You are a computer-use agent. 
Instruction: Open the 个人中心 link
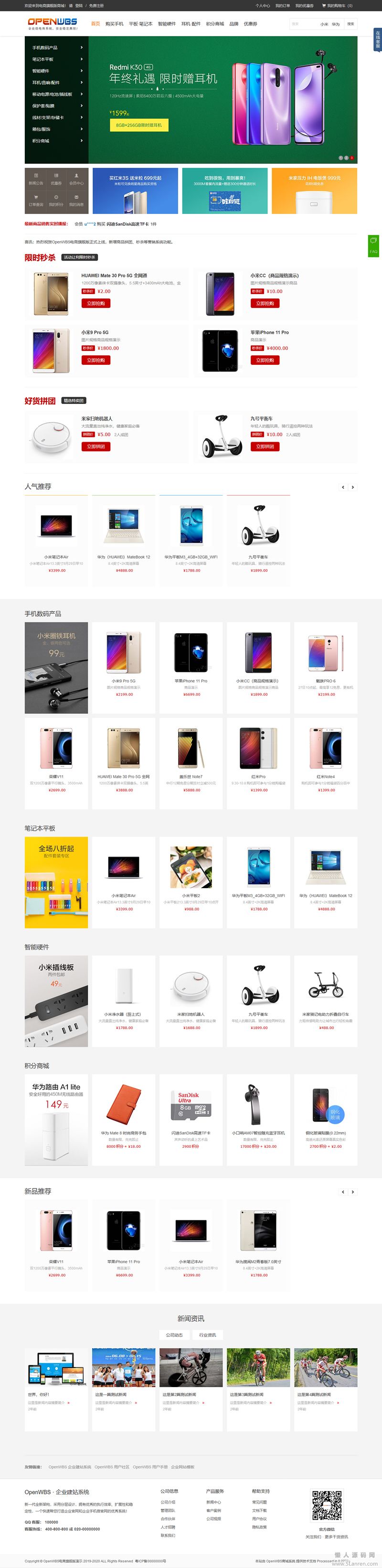click(262, 5)
